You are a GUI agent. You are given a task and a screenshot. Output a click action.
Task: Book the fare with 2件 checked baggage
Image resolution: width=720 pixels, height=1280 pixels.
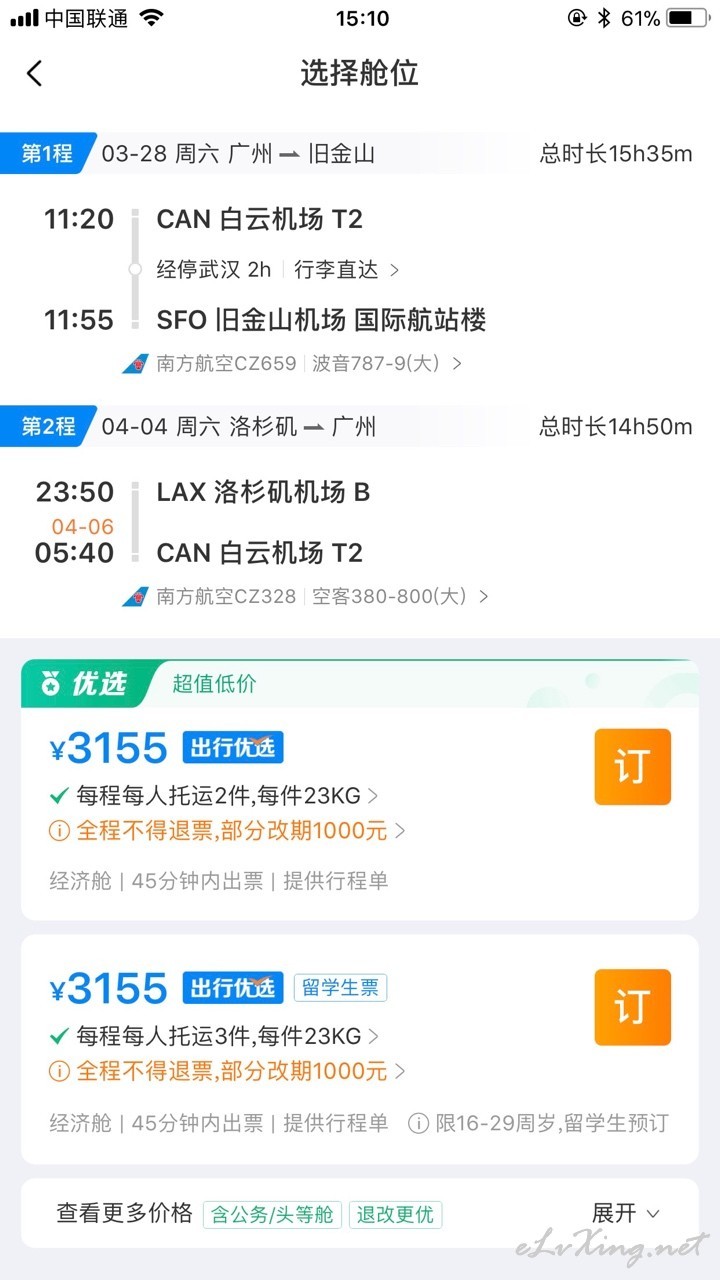point(632,767)
